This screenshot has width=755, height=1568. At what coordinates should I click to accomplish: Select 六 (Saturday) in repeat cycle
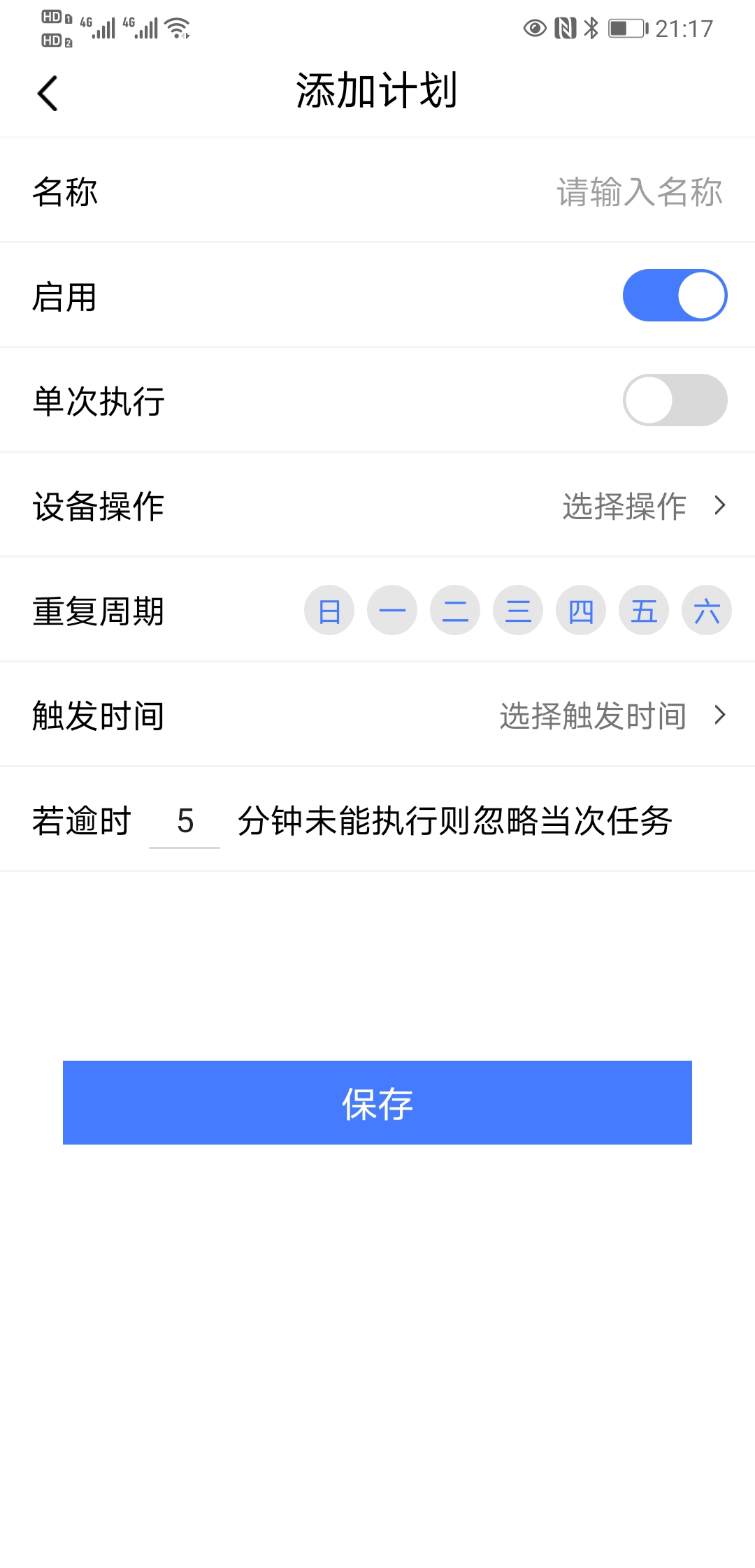point(706,610)
